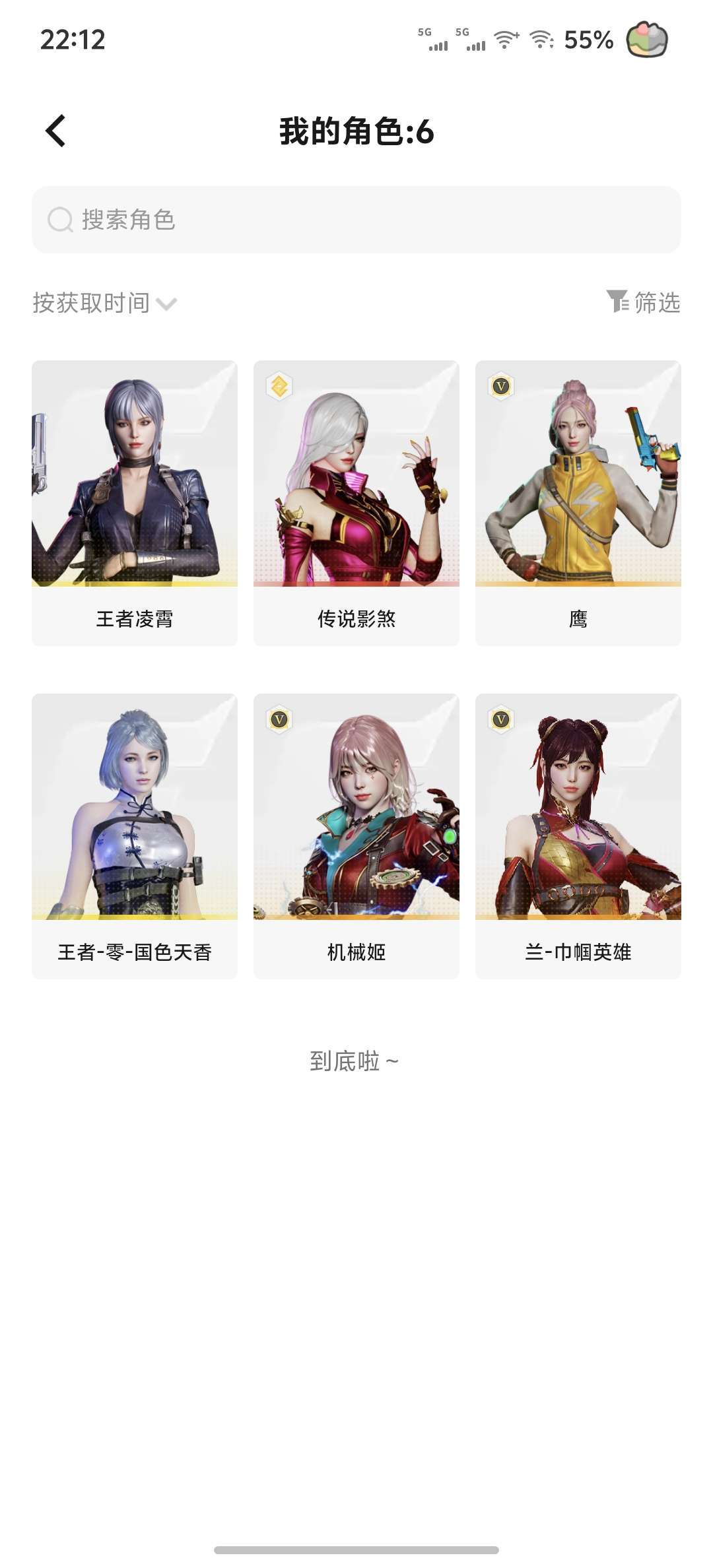Open the 筛选 filter options

pos(644,302)
